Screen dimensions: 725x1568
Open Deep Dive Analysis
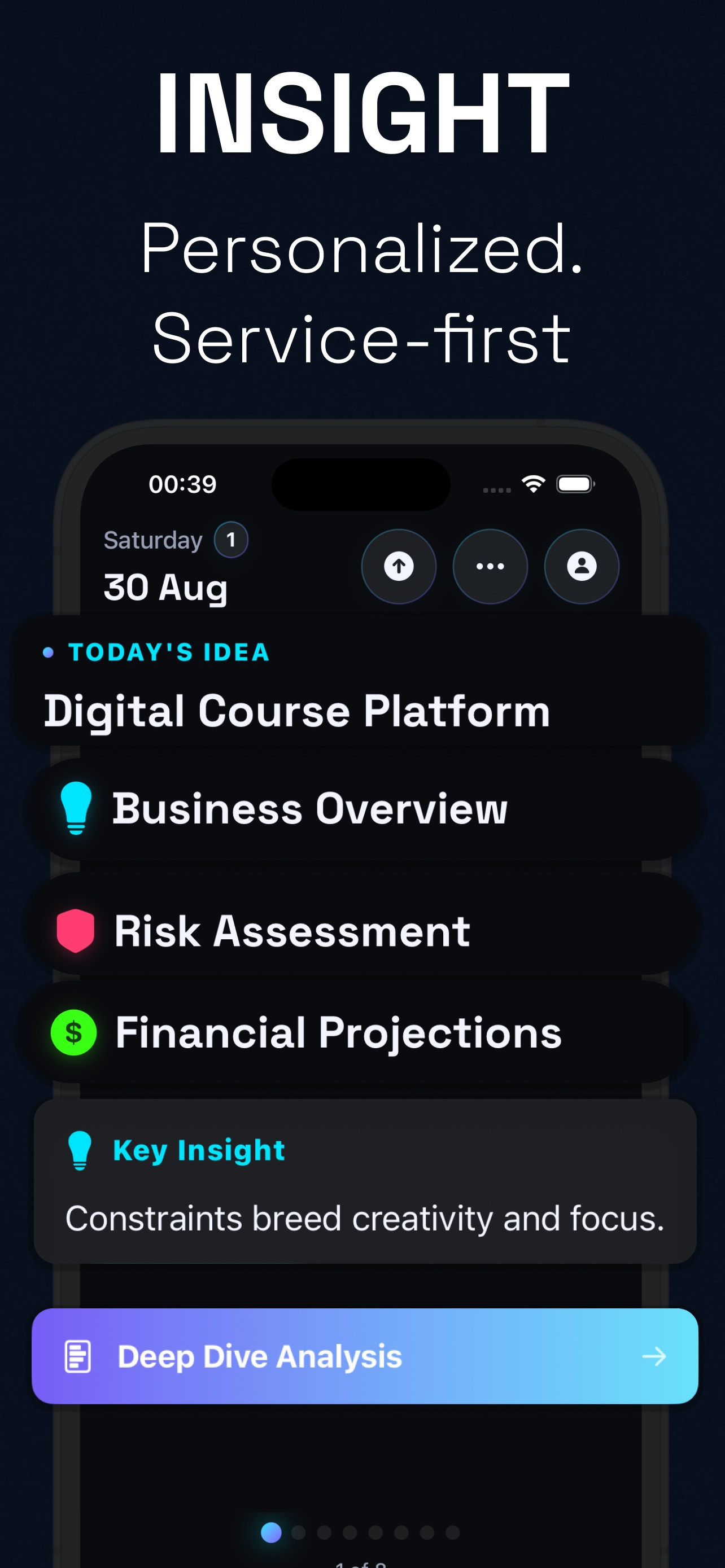[362, 1356]
